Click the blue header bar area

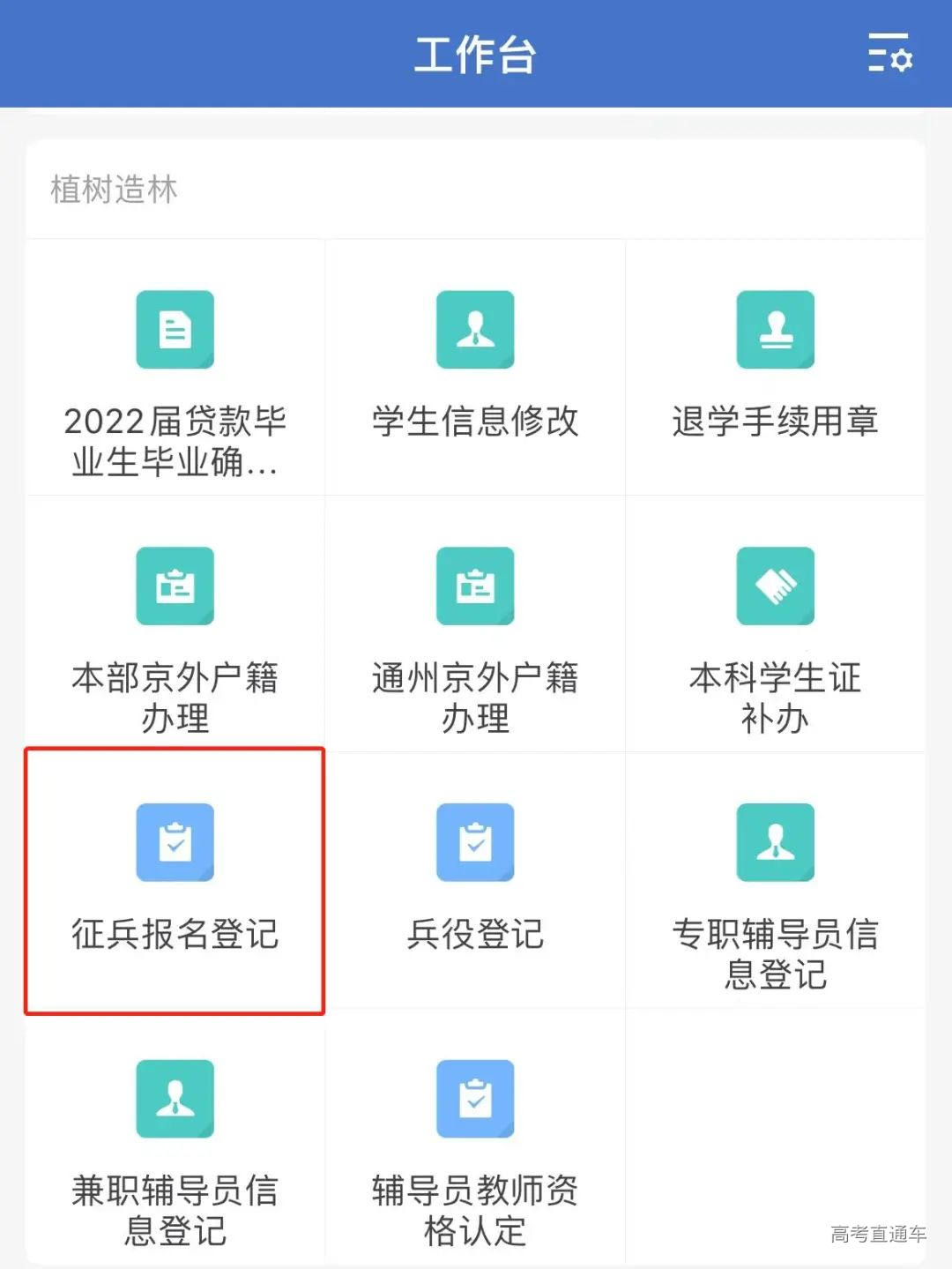264,53
